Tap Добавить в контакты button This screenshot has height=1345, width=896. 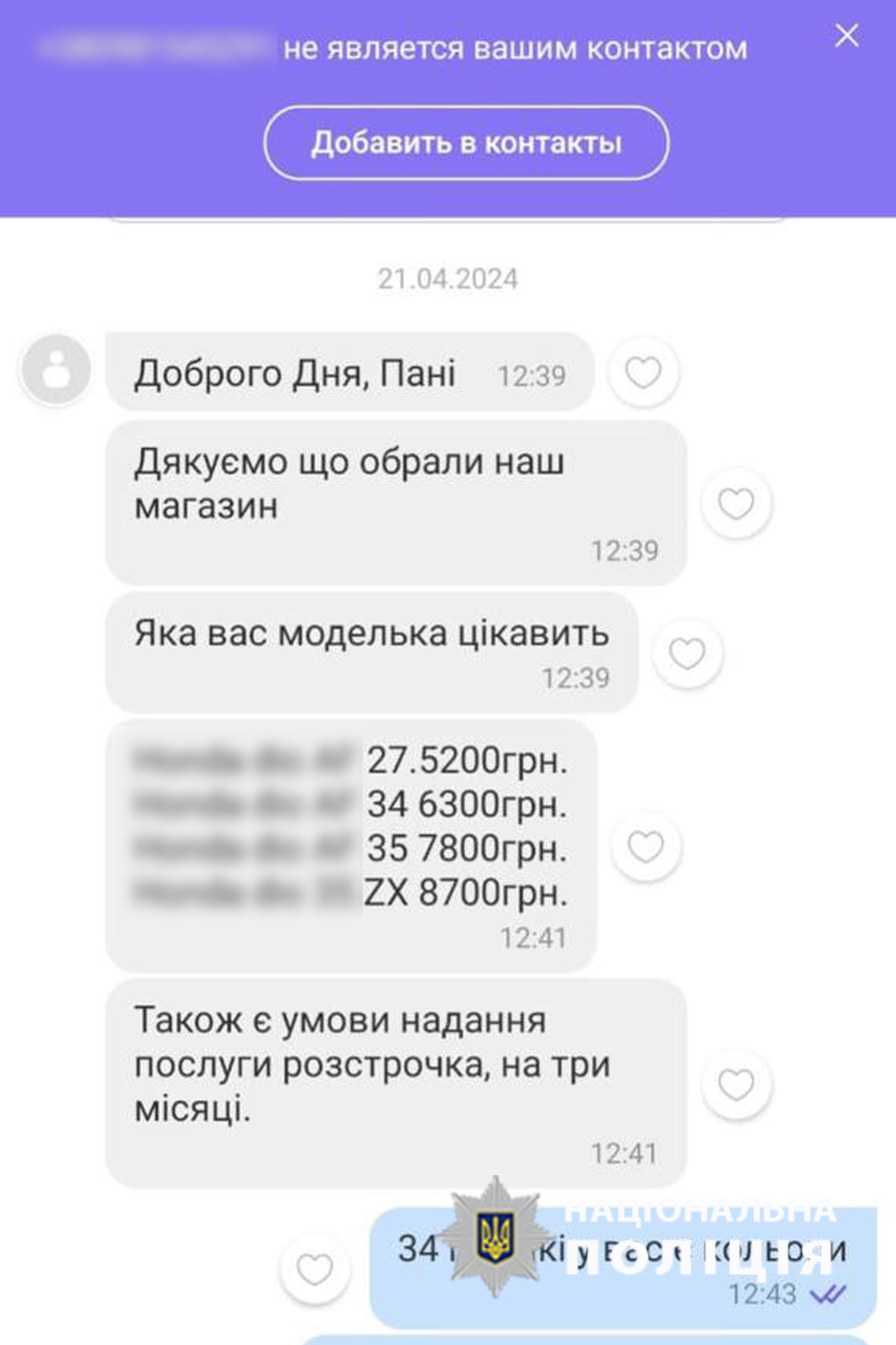click(x=466, y=143)
